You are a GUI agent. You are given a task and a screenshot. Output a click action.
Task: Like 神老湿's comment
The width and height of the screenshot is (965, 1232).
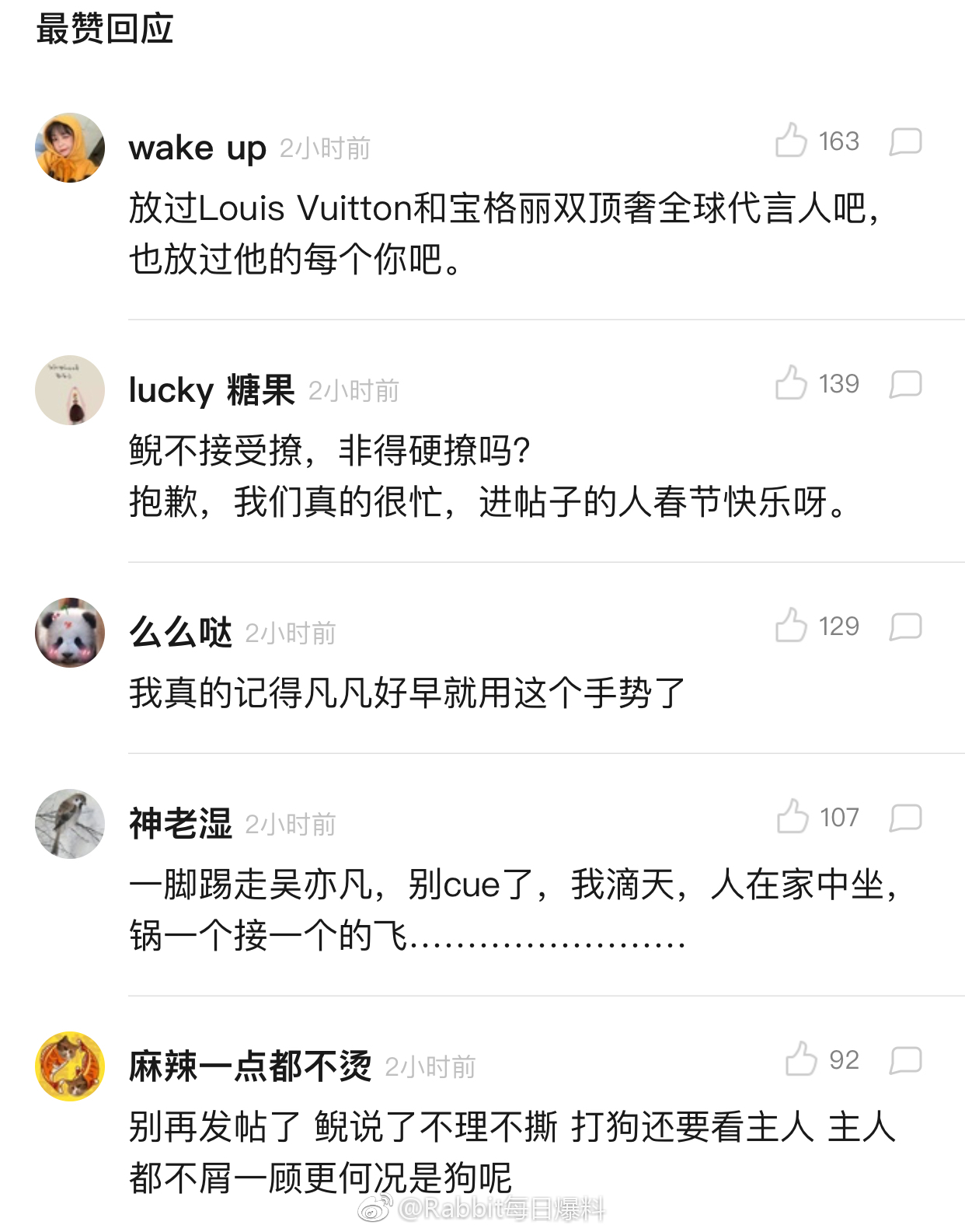coord(793,817)
